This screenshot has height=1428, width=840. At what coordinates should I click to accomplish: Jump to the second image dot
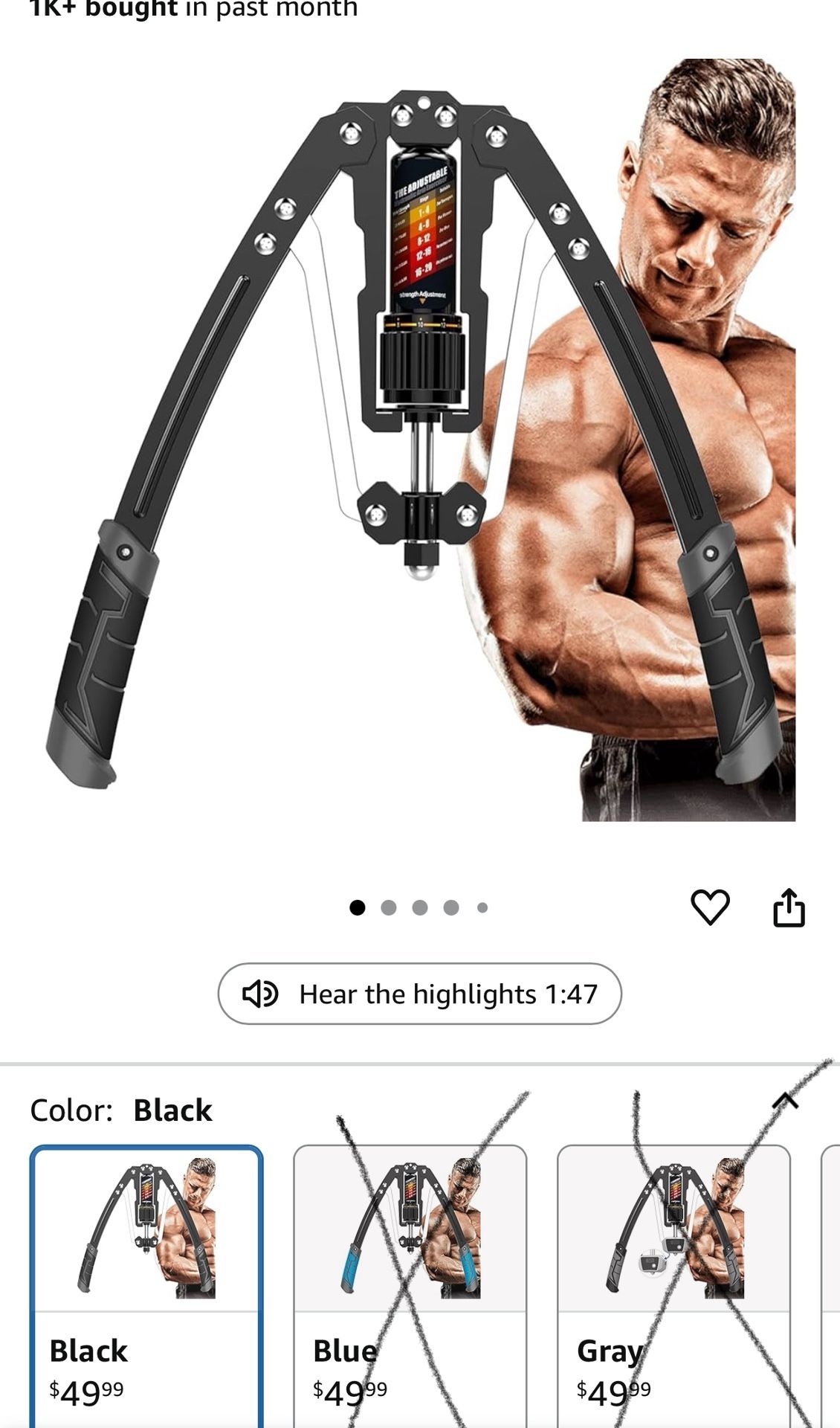pos(388,907)
